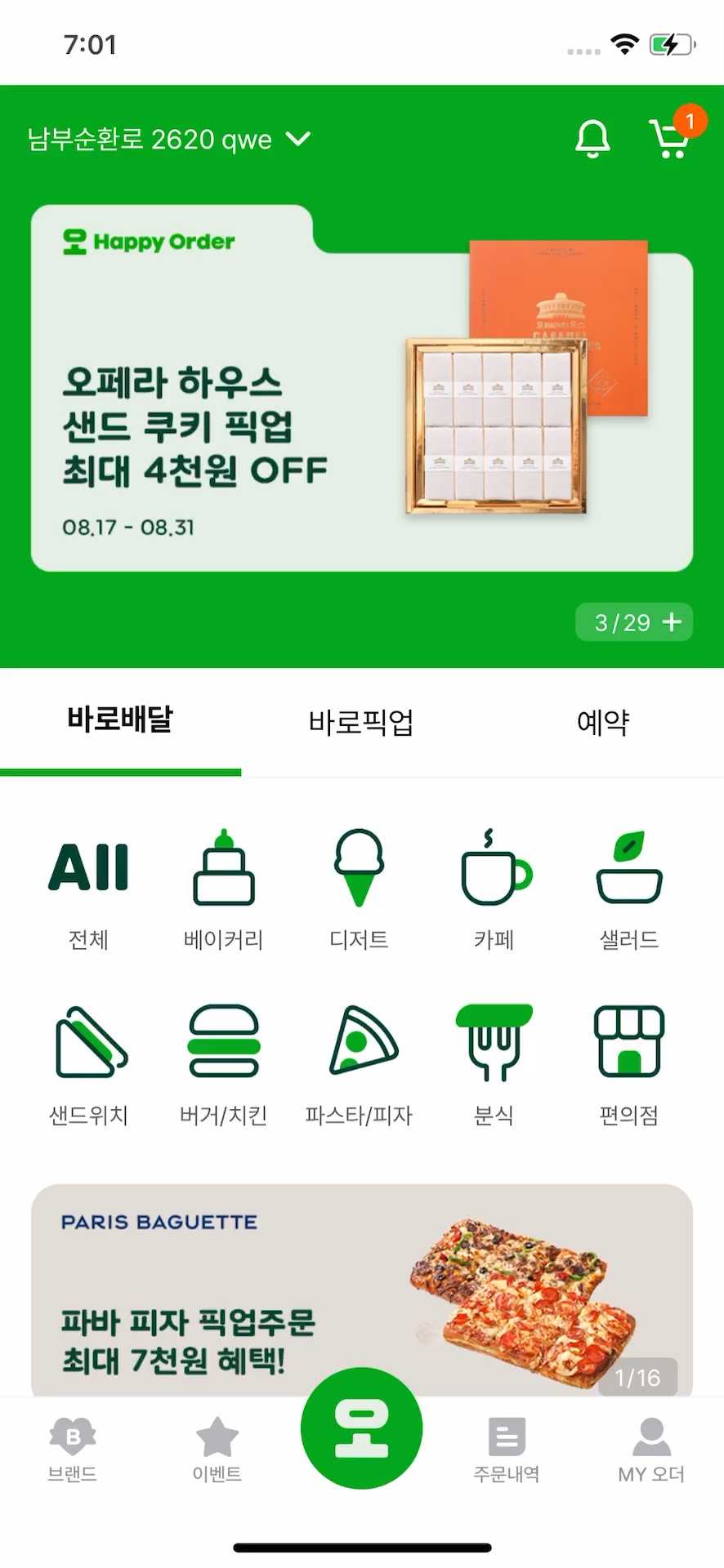Switch to the 바로픽업 tab

362,722
